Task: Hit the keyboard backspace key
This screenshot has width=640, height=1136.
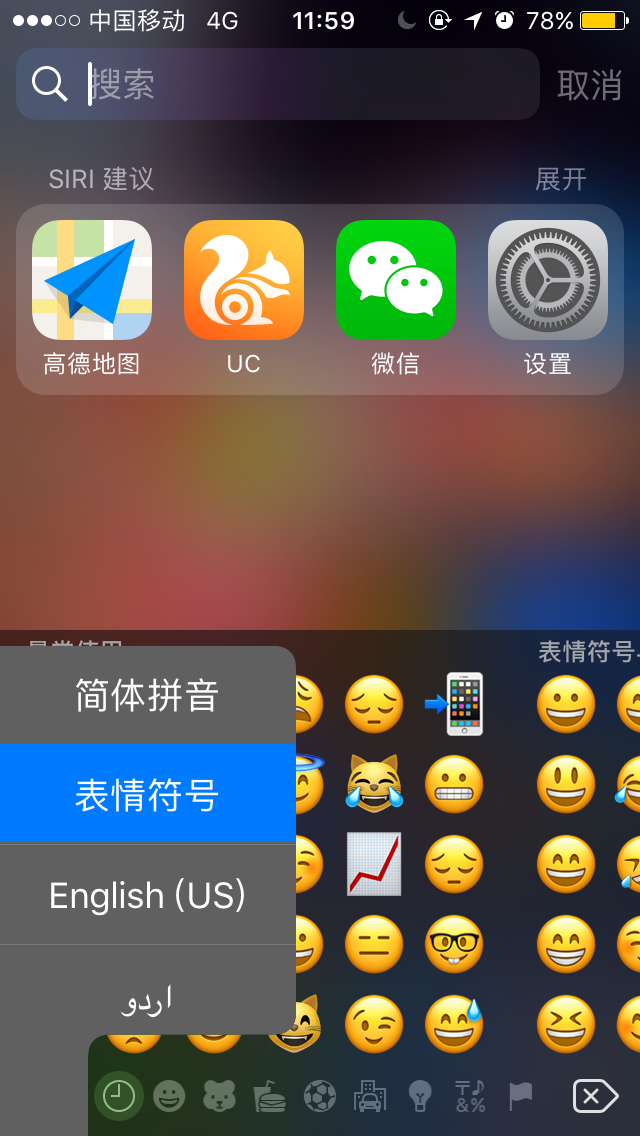Action: (595, 1097)
